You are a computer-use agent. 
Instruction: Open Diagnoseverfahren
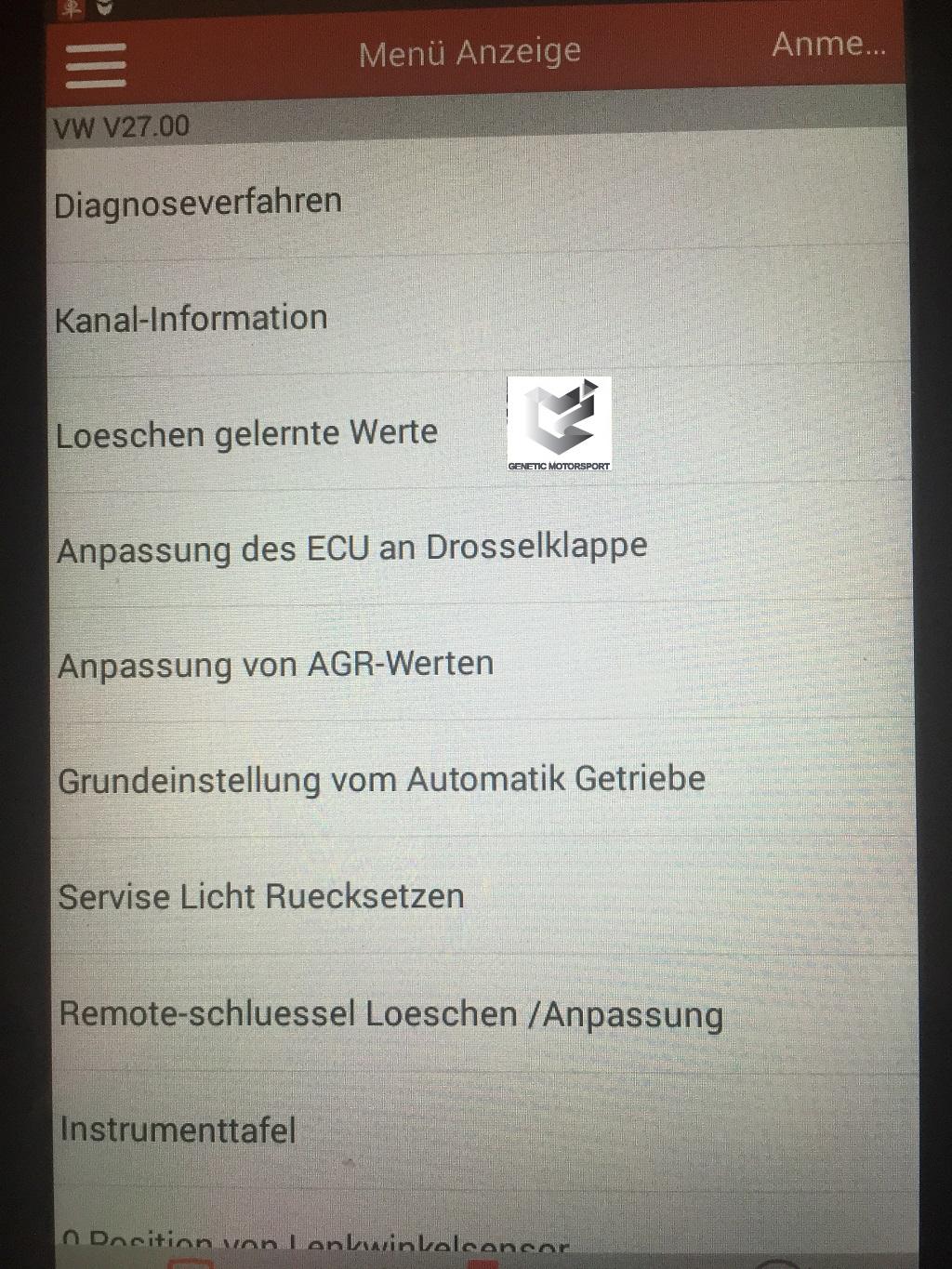point(198,203)
